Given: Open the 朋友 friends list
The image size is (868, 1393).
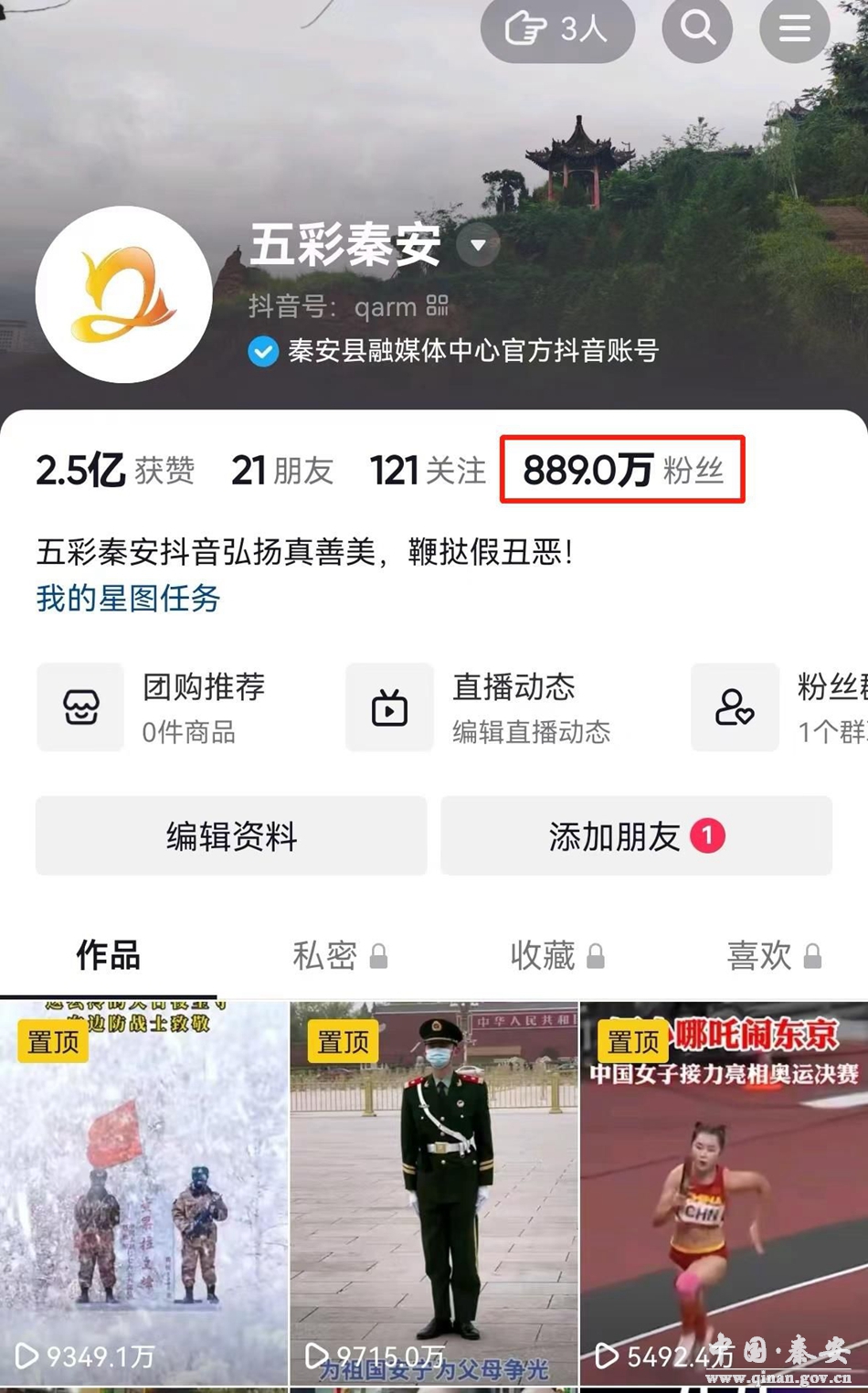Looking at the screenshot, I should point(281,471).
